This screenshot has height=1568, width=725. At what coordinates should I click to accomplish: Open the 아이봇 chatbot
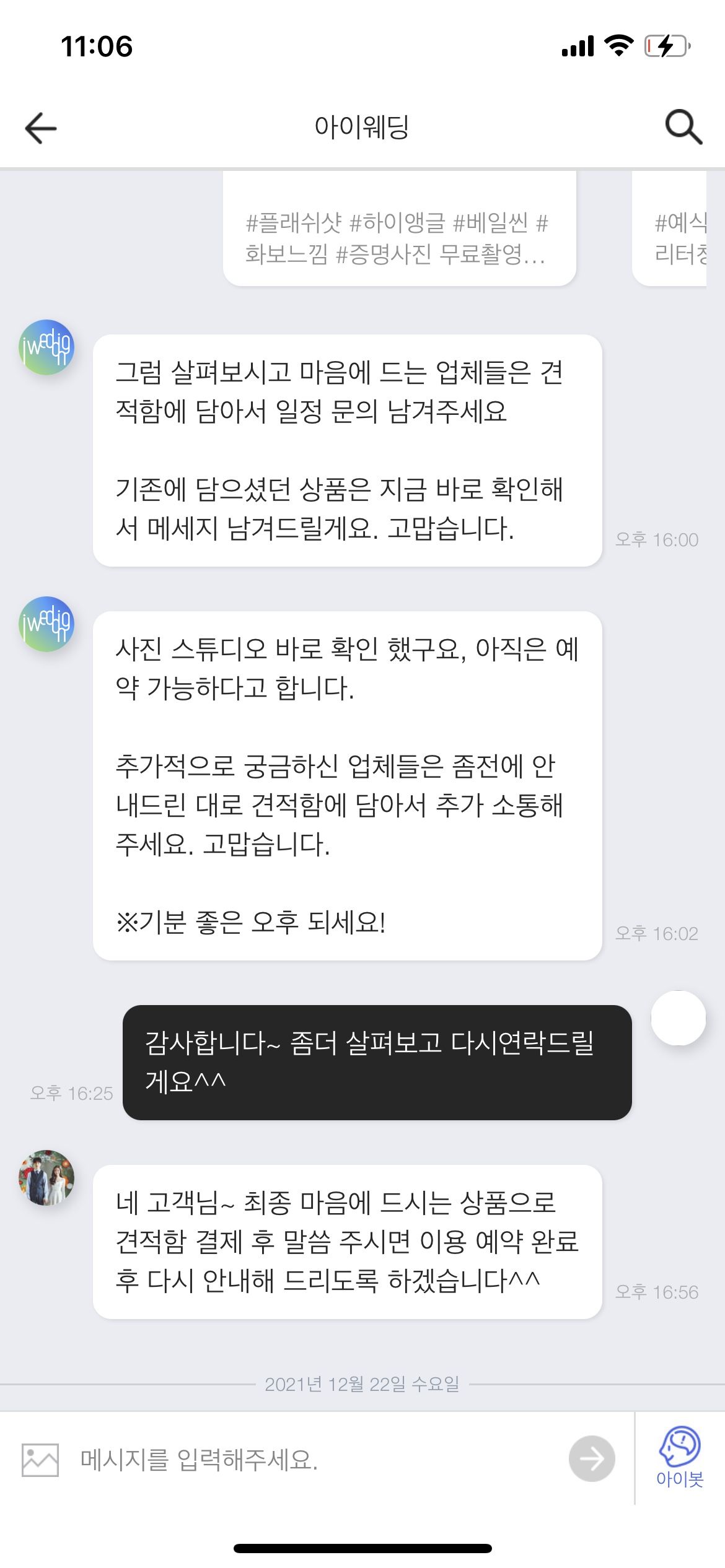(x=680, y=1458)
